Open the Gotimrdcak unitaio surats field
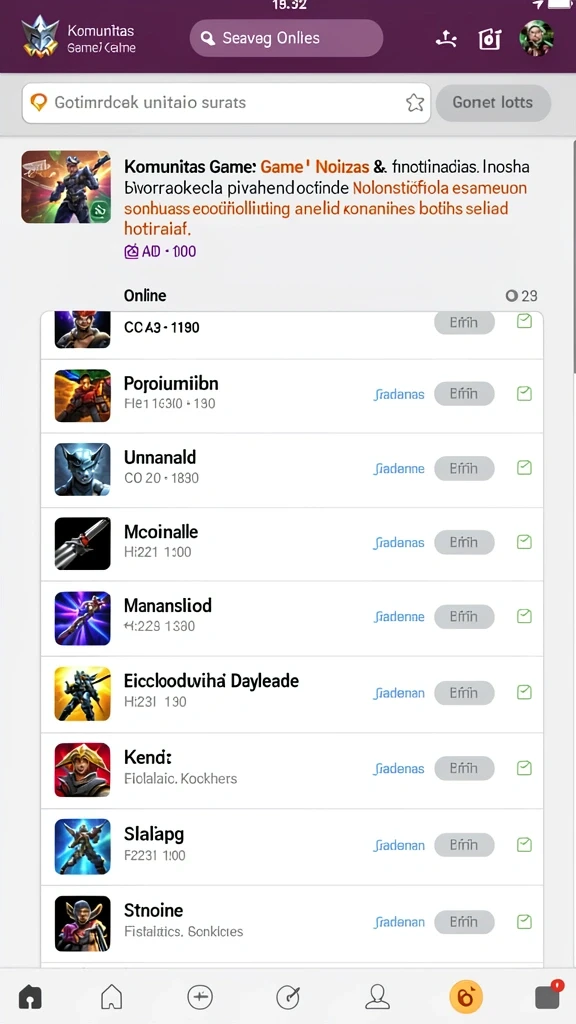Screen dimensions: 576x1024 226,103
